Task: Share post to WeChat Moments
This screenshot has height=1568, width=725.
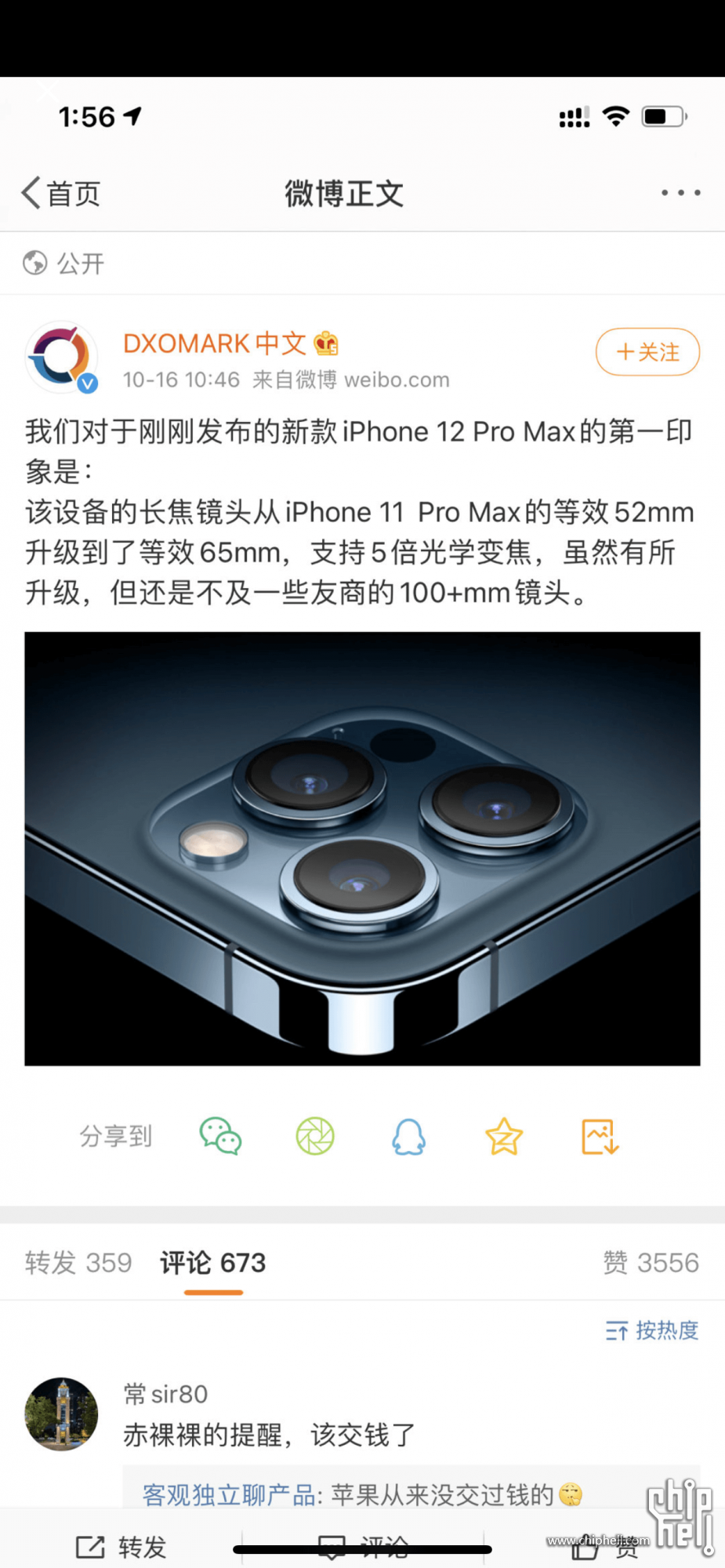Action: coord(315,1136)
